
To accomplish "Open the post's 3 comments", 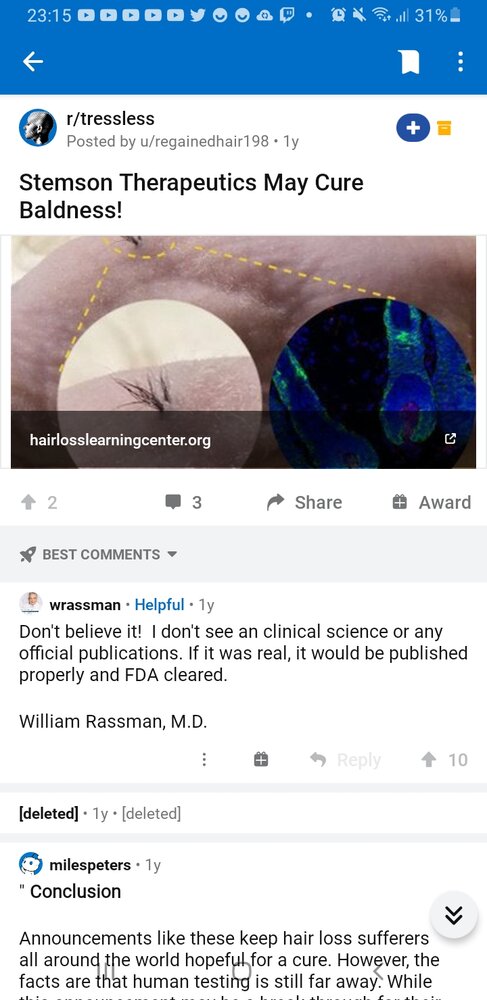I will [184, 503].
